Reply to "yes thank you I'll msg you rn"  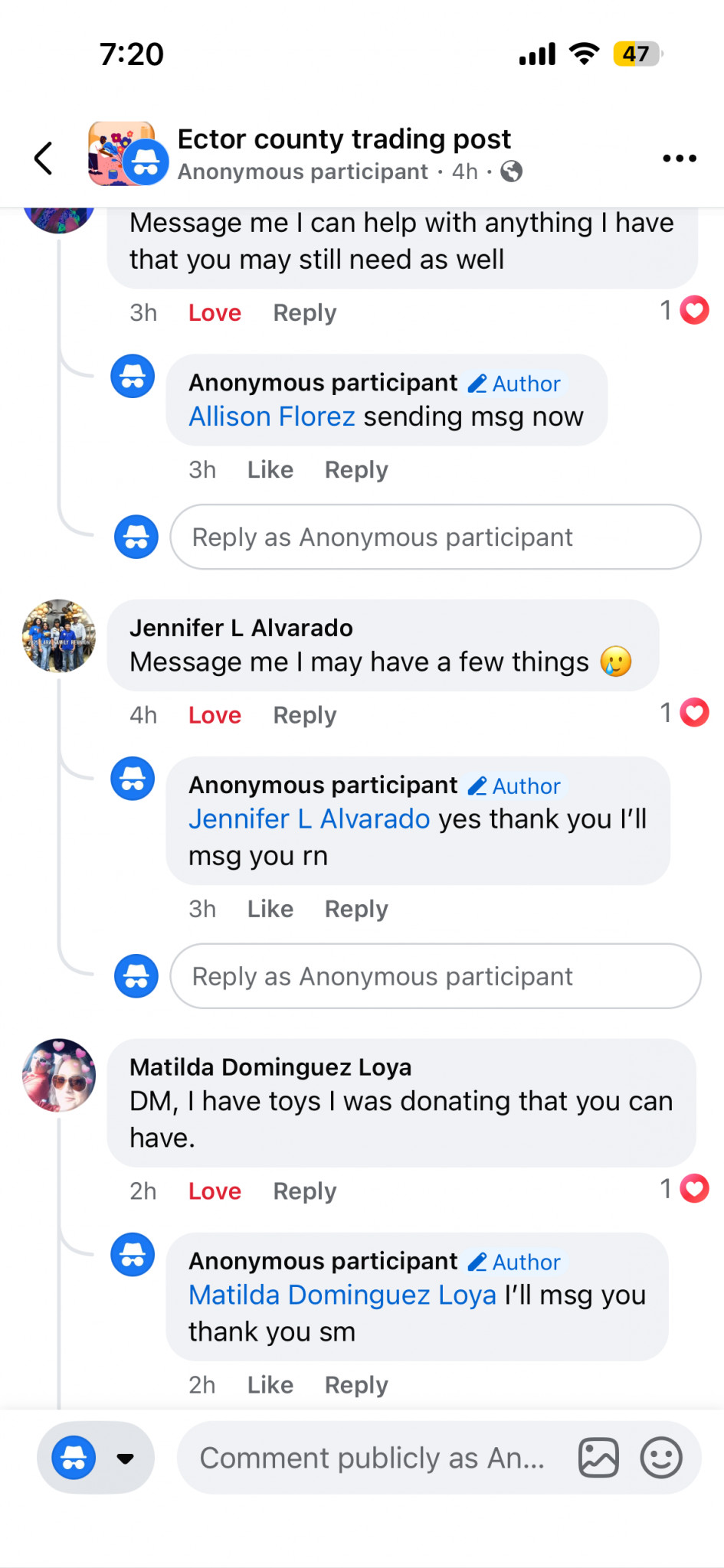point(356,910)
